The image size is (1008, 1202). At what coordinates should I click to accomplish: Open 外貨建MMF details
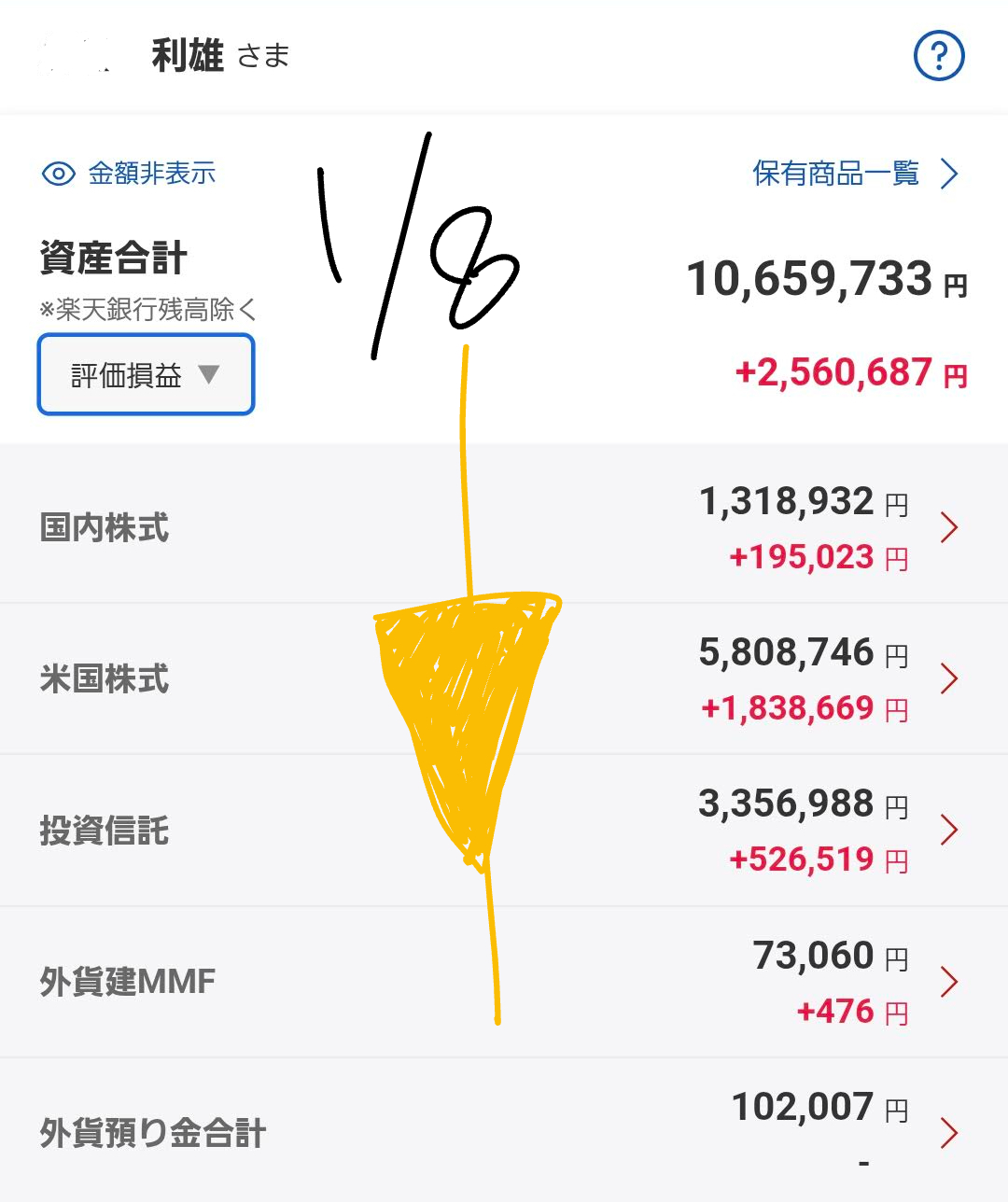click(x=504, y=981)
